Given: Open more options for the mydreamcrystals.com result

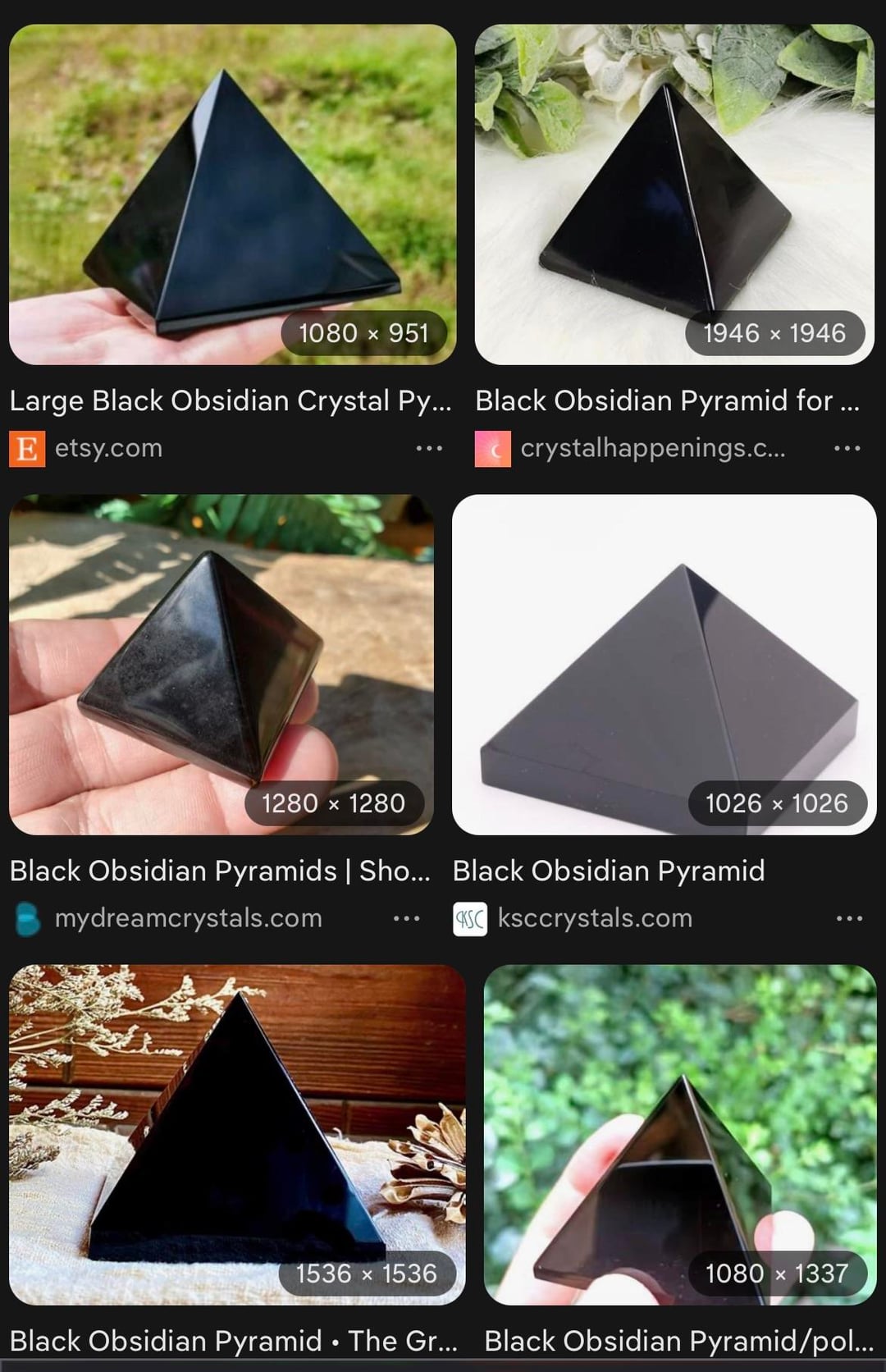Looking at the screenshot, I should pyautogui.click(x=406, y=919).
